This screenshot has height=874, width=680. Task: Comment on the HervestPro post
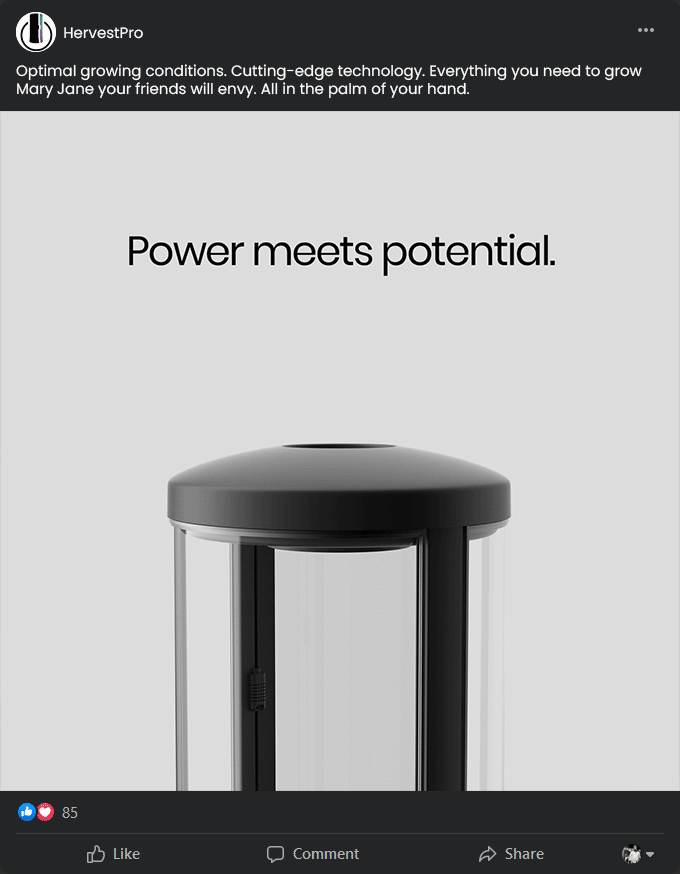(313, 854)
